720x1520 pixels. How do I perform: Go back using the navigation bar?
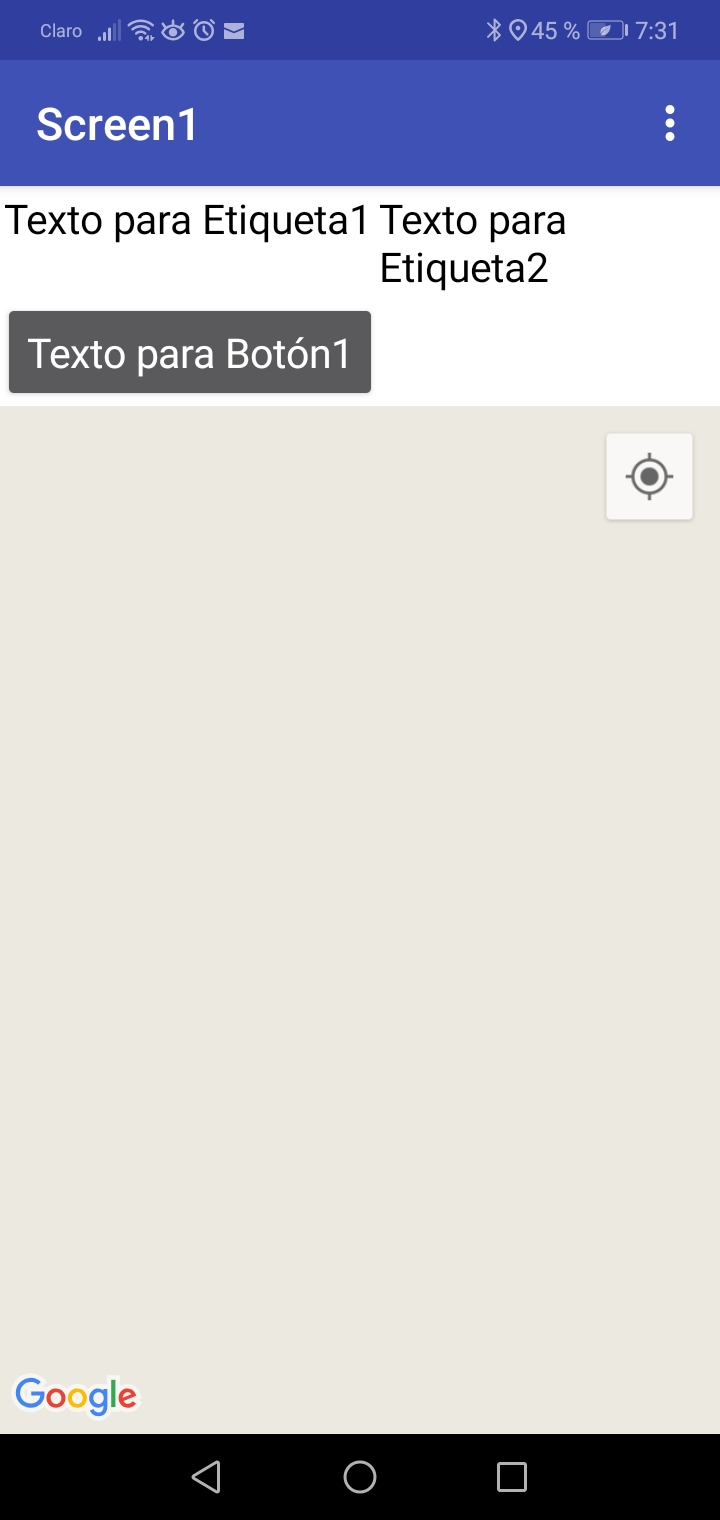[206, 1477]
